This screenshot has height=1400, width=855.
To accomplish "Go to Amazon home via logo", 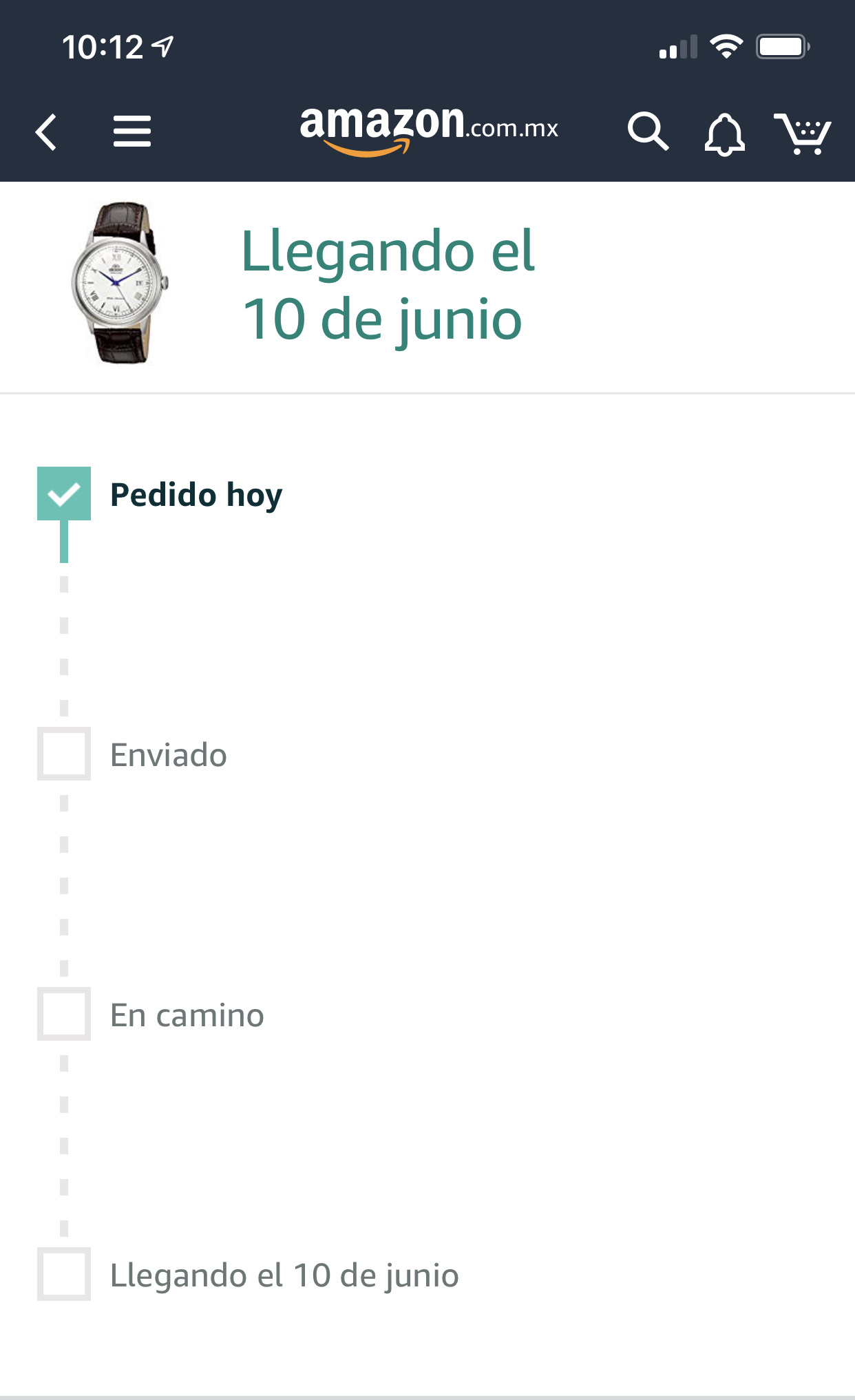I will pos(428,129).
